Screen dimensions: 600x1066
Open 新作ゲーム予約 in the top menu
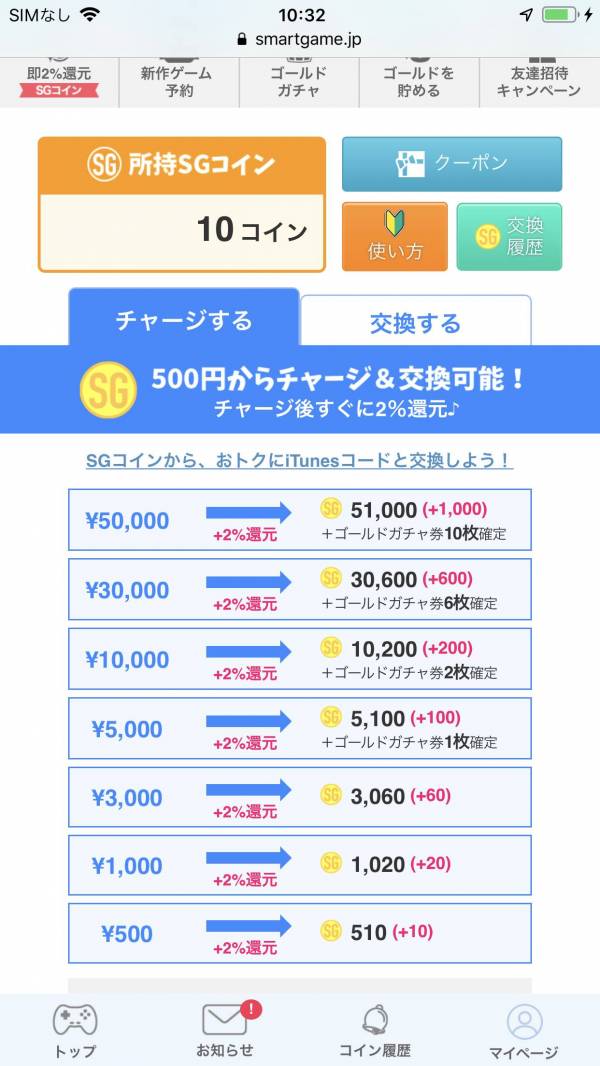coord(175,82)
